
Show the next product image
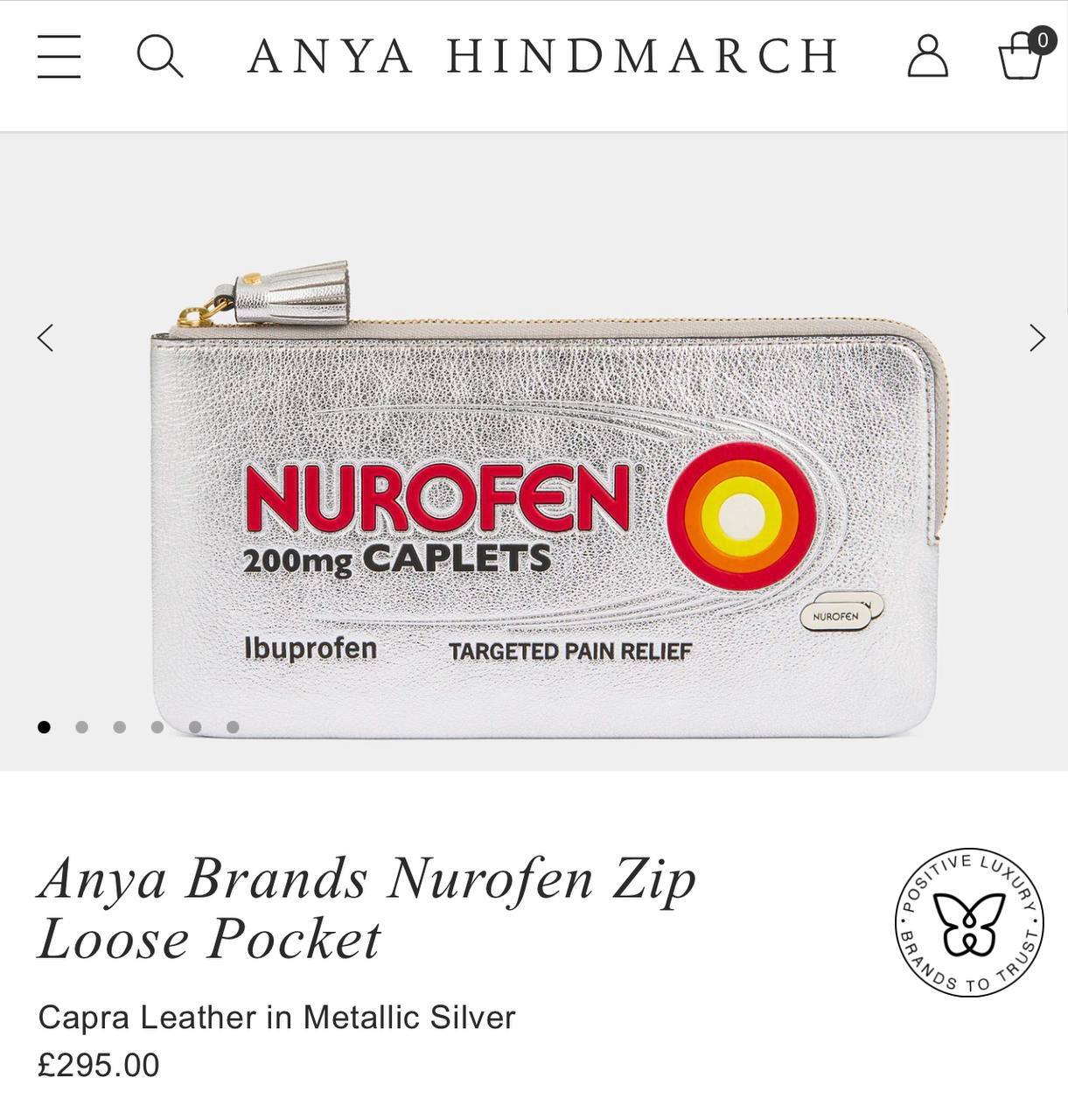coord(1037,338)
